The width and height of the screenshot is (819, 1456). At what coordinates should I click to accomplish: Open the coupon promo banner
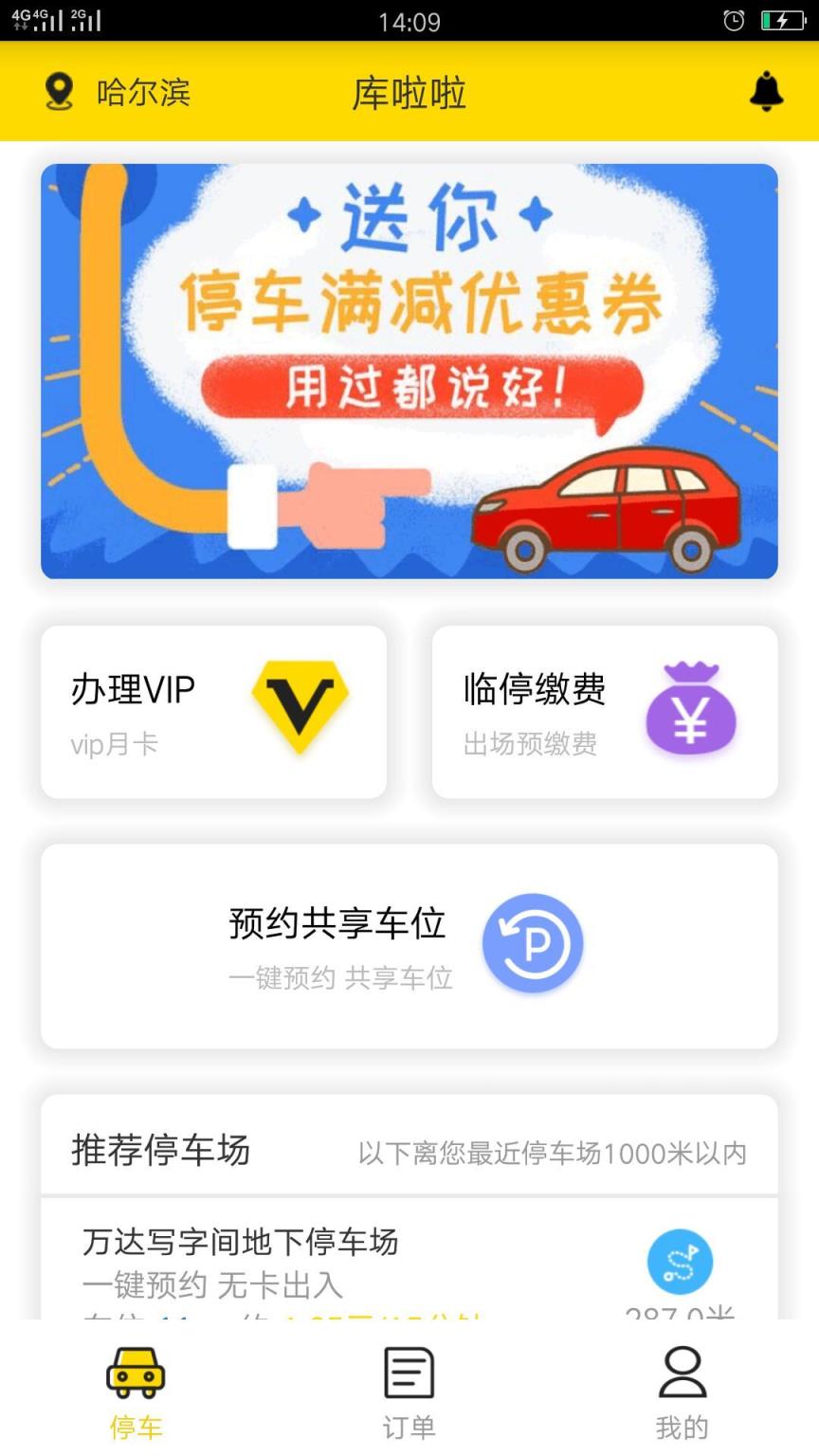tap(409, 370)
